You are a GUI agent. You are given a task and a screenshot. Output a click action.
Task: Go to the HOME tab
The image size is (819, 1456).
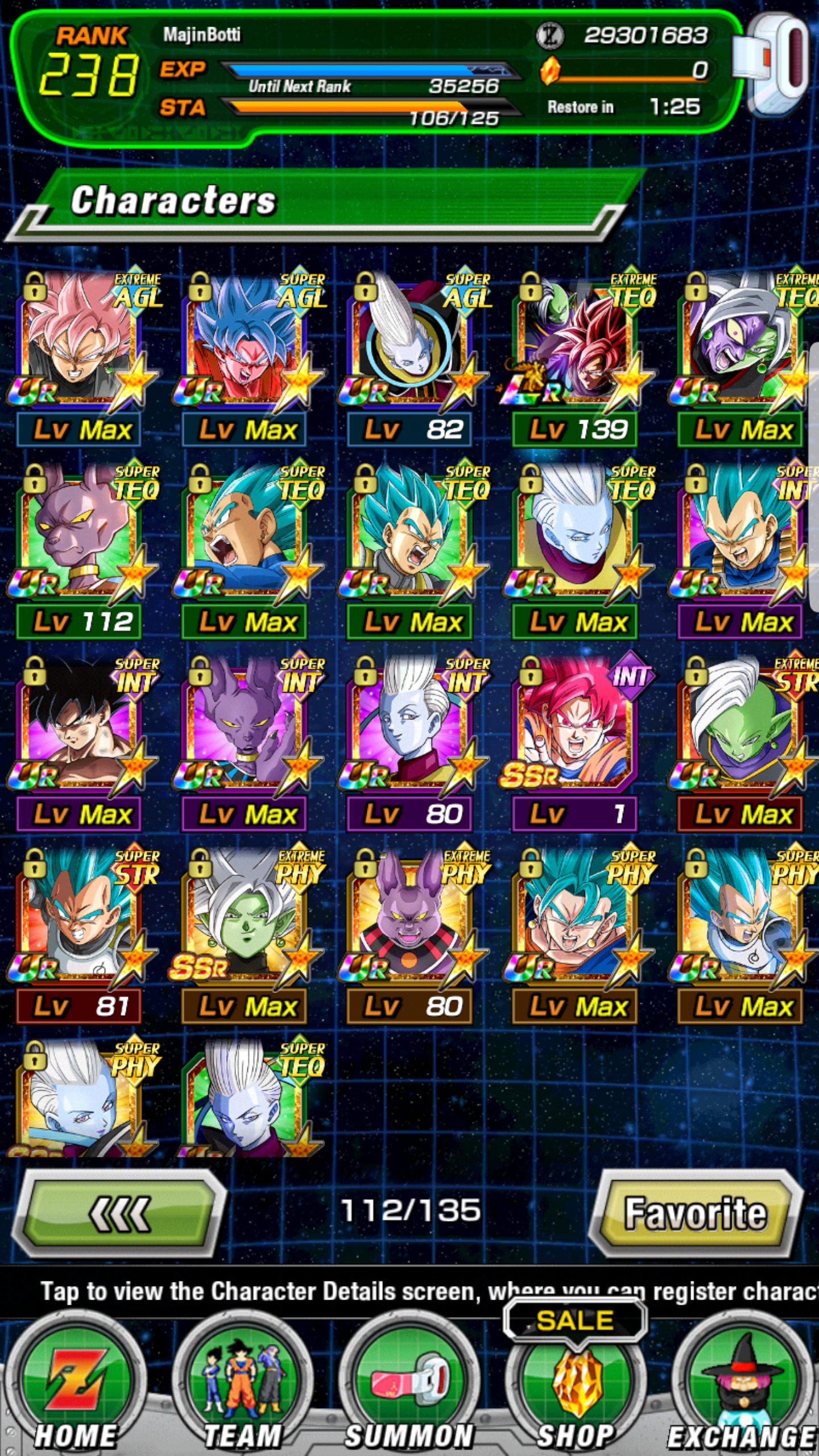(x=76, y=1385)
